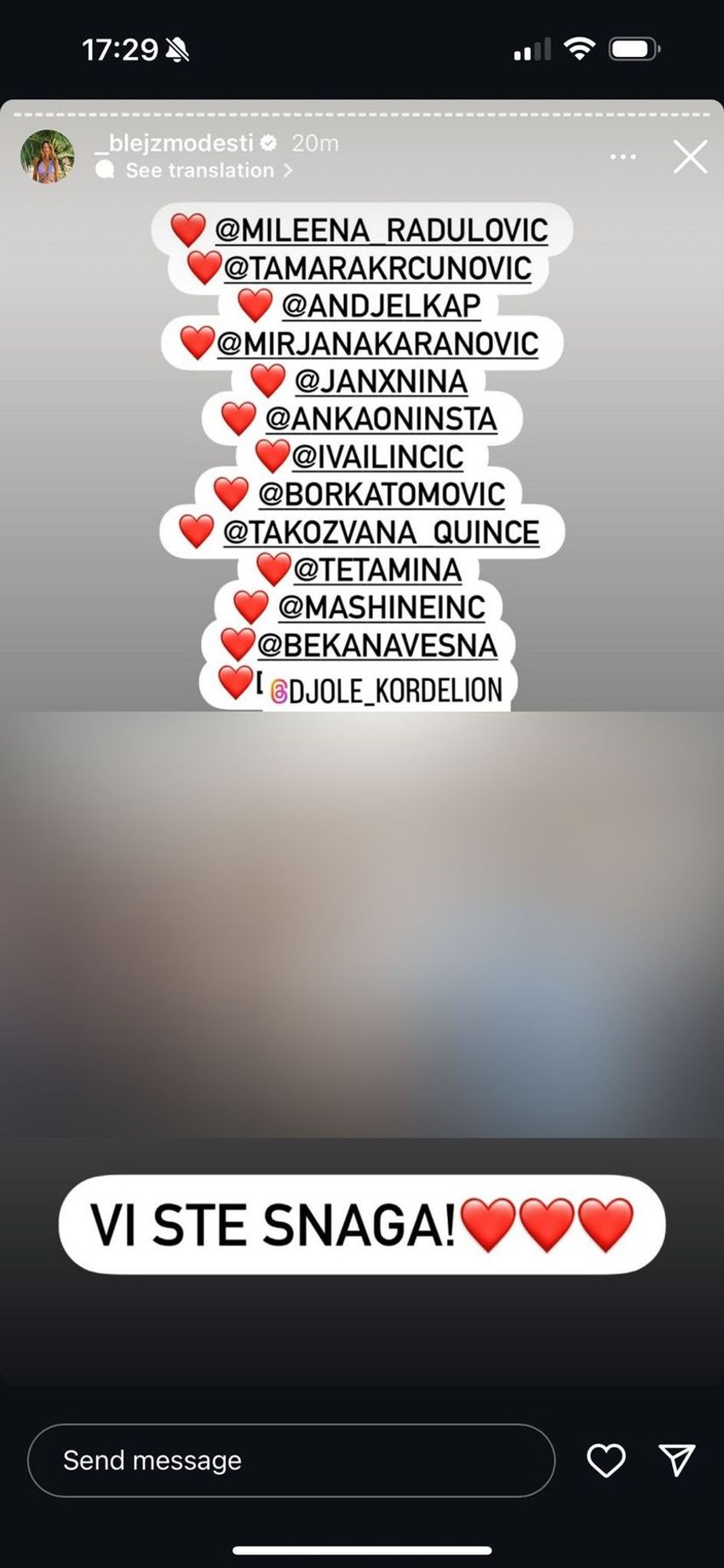Focus the Send message field

coord(290,1461)
